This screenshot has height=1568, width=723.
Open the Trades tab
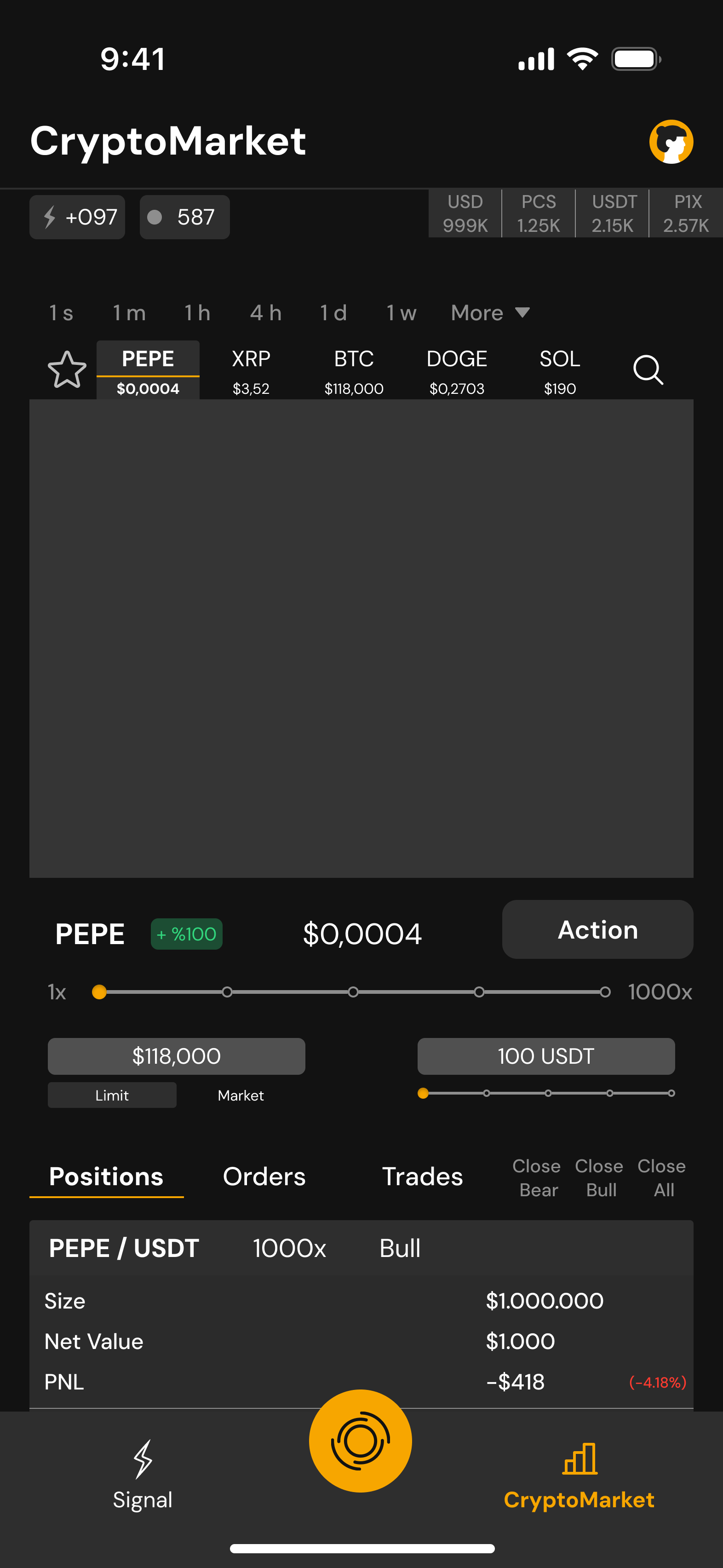[422, 1176]
